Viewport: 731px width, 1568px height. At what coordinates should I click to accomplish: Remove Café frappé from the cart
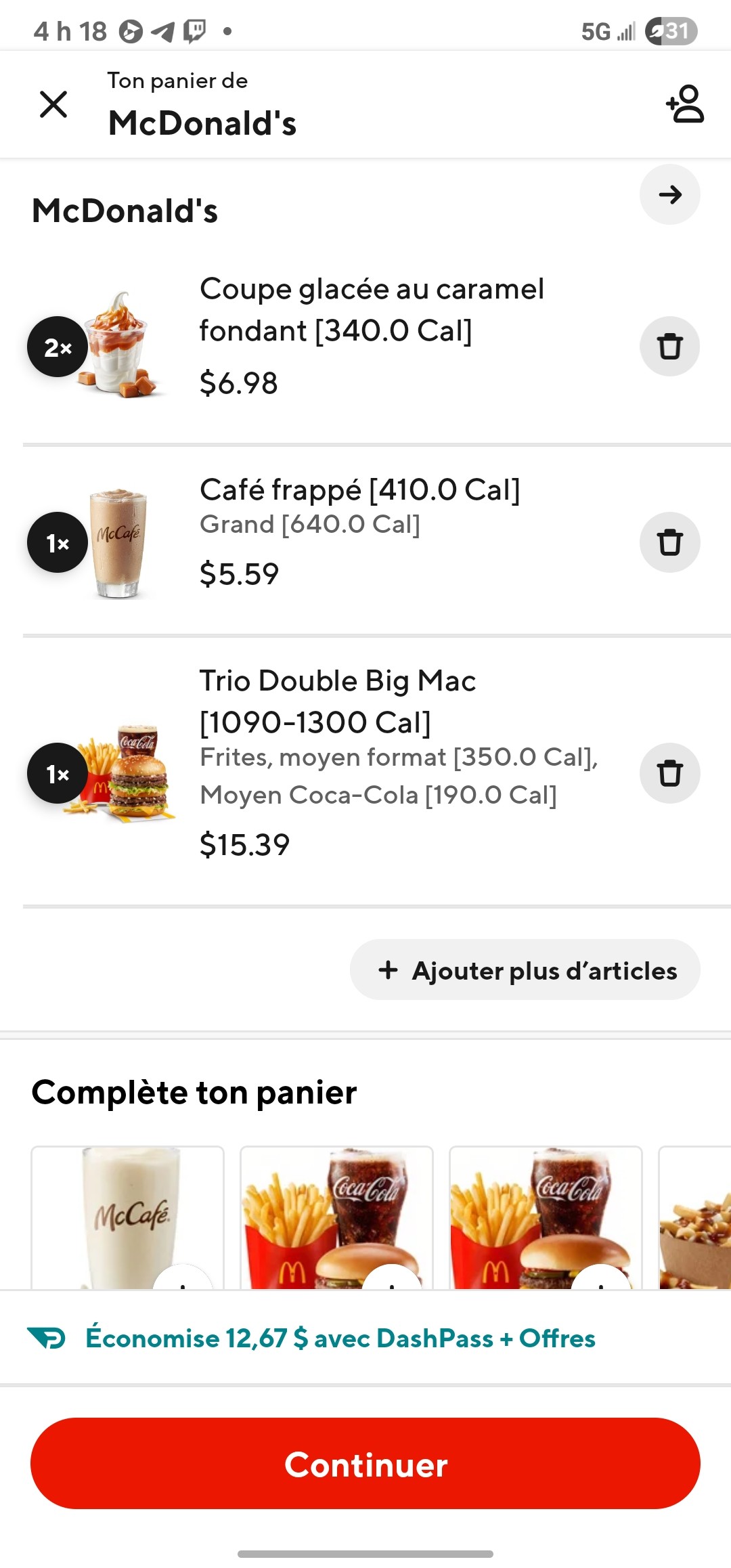click(x=669, y=542)
